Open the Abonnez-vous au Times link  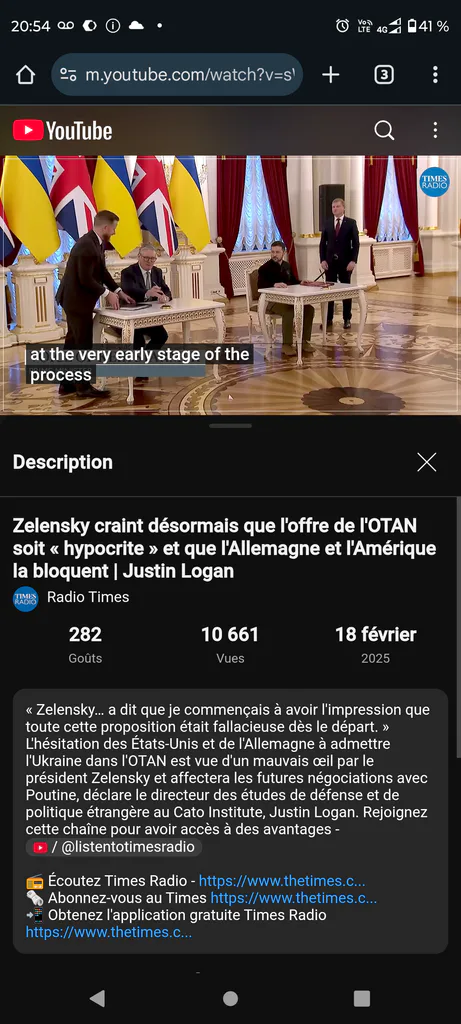[x=293, y=898]
